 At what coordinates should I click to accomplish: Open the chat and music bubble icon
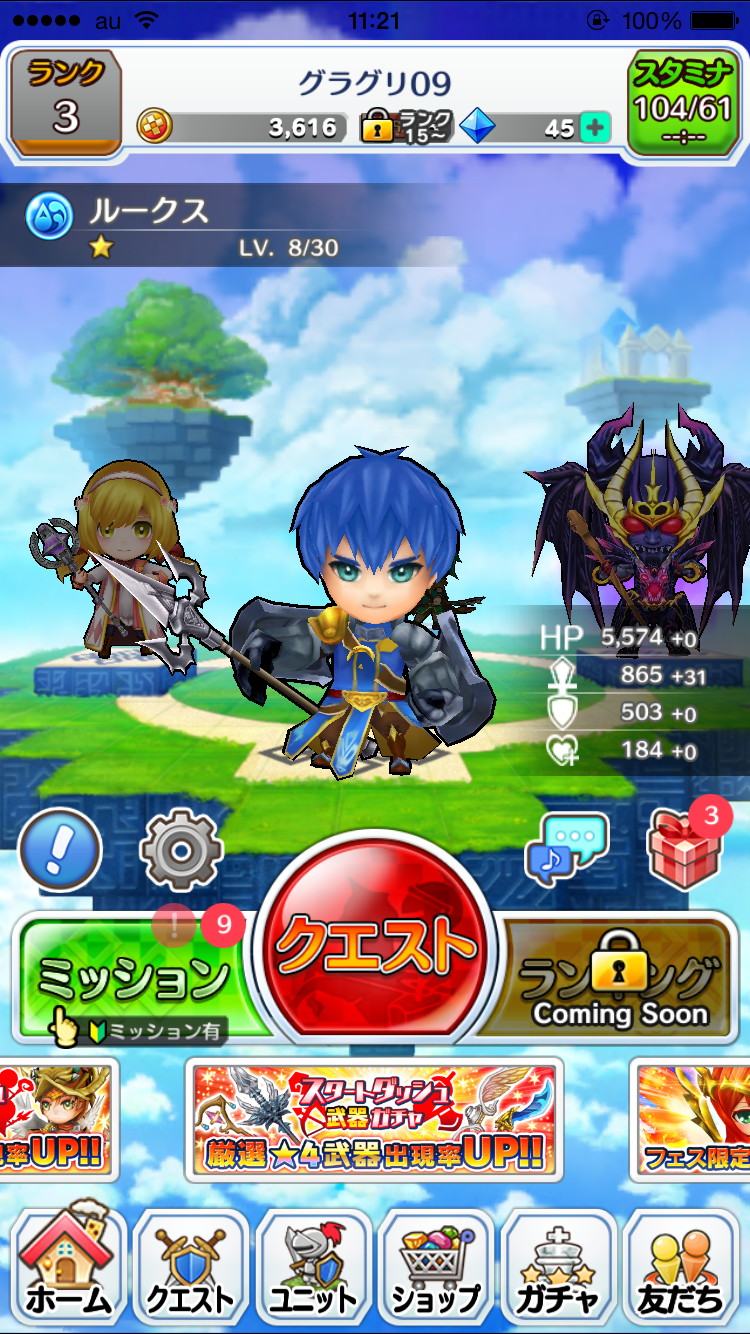pos(567,849)
